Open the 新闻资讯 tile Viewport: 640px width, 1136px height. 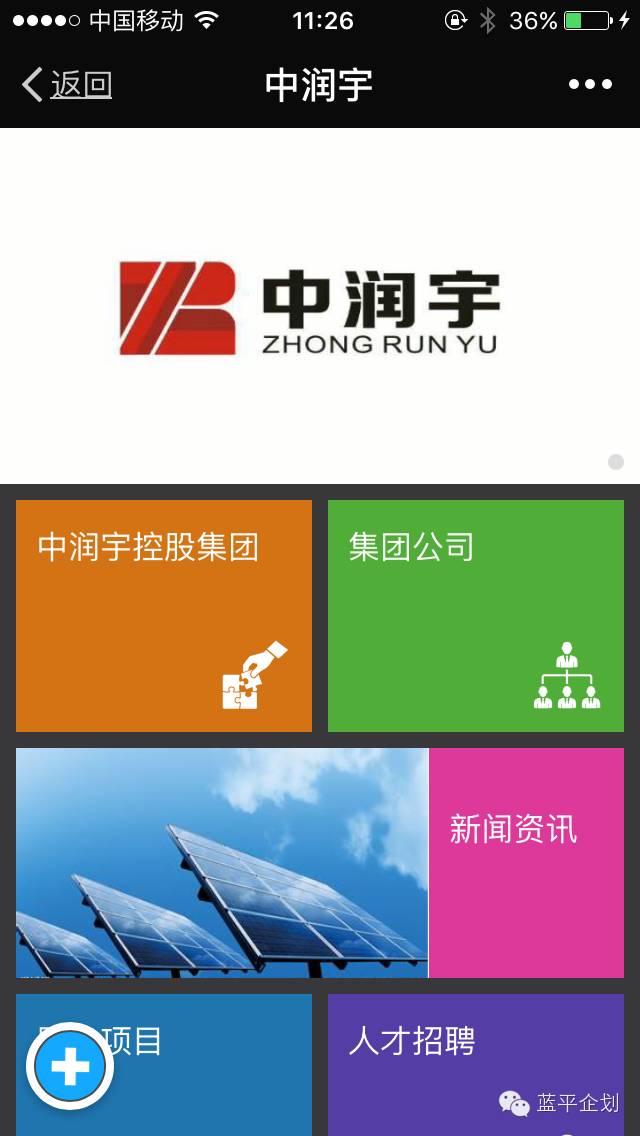coord(526,862)
